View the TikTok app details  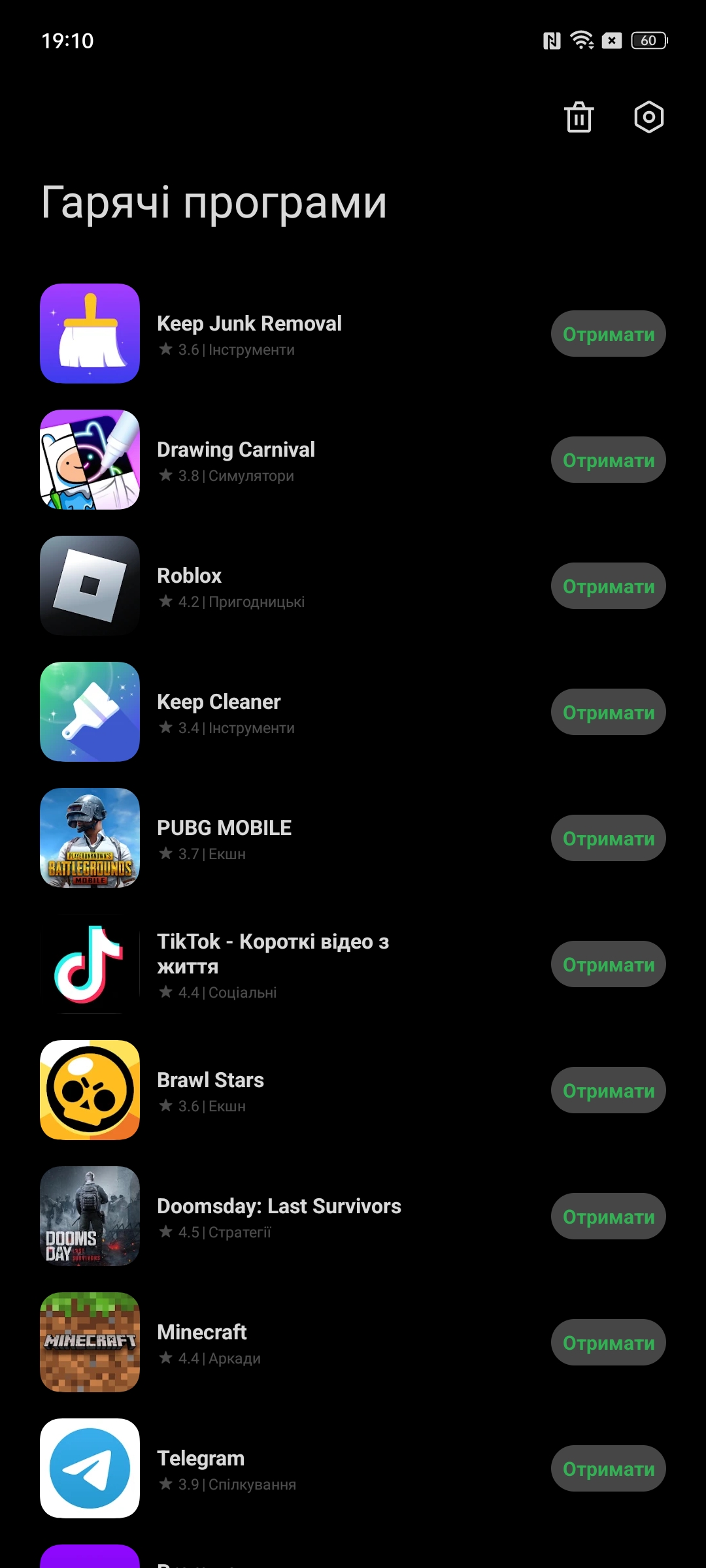(273, 954)
